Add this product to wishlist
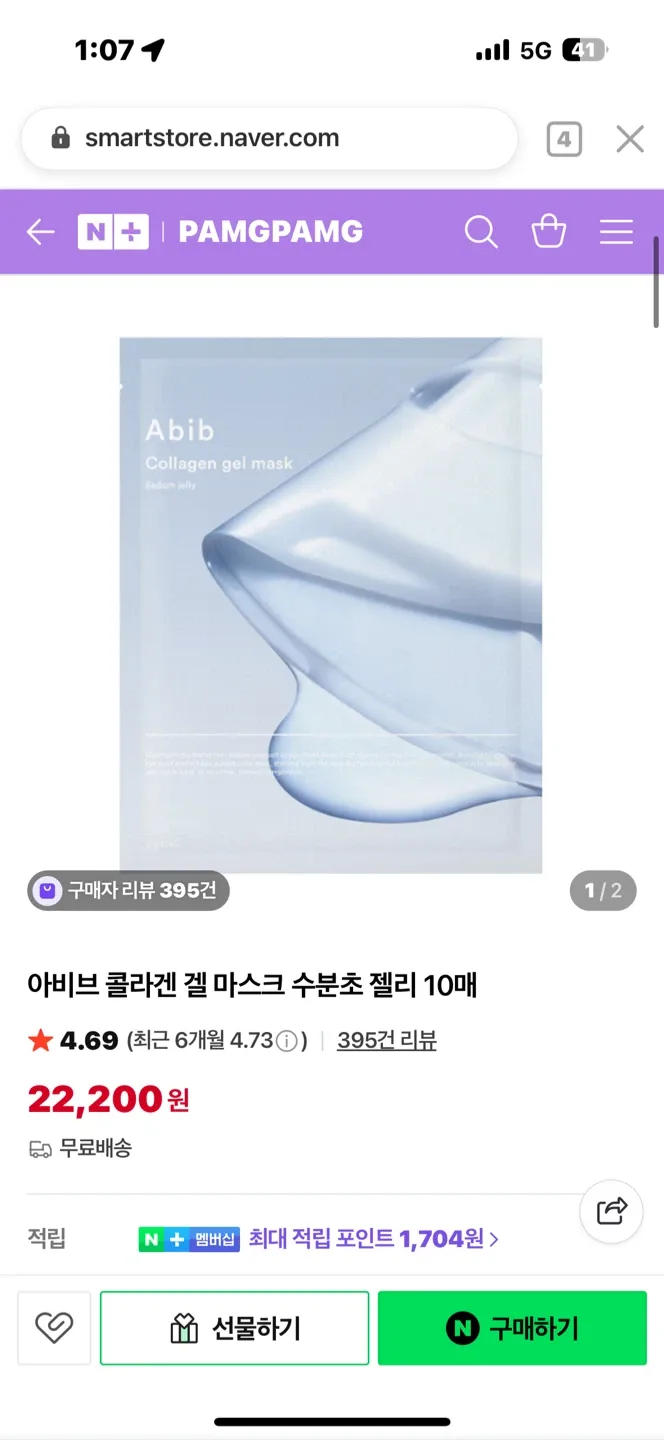 tap(54, 1328)
